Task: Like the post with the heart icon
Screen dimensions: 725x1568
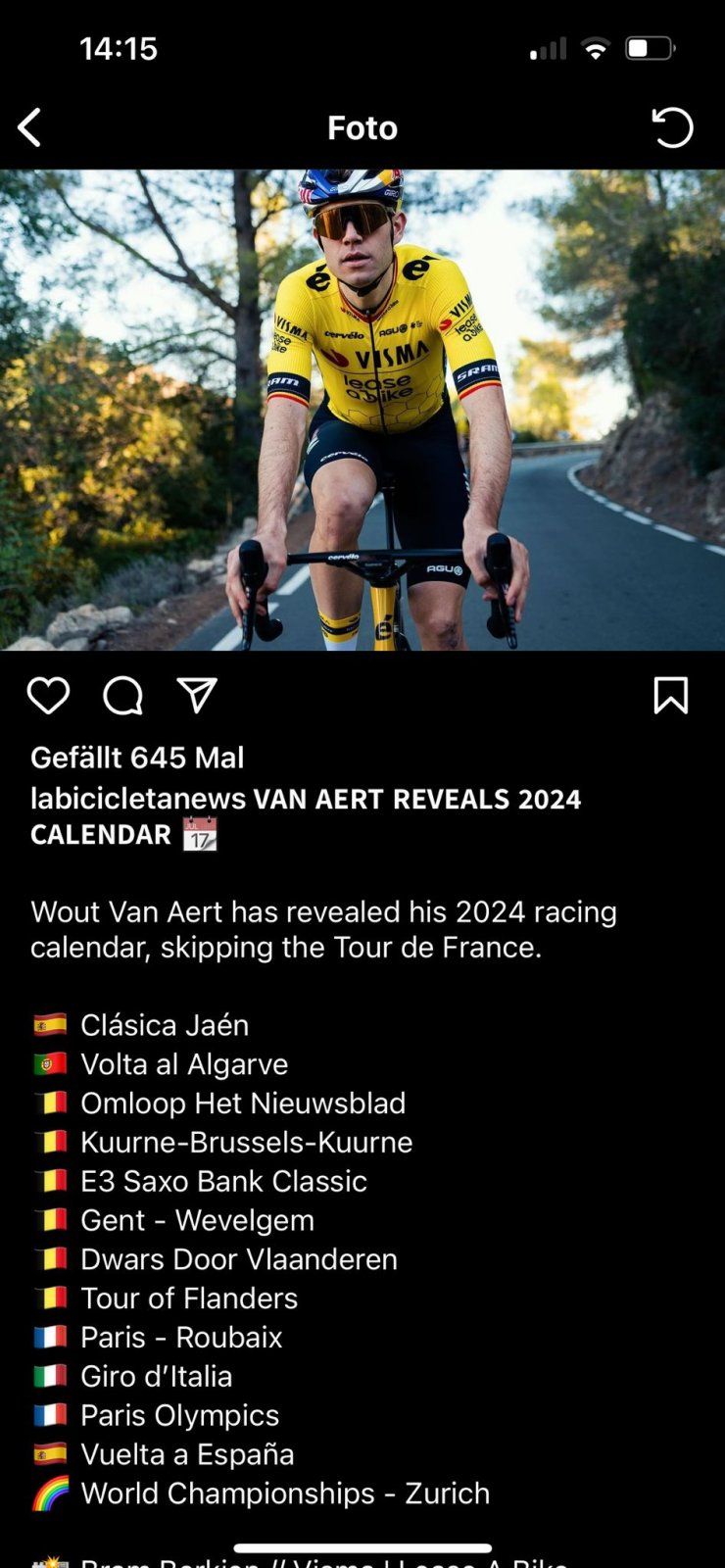Action: (x=48, y=696)
